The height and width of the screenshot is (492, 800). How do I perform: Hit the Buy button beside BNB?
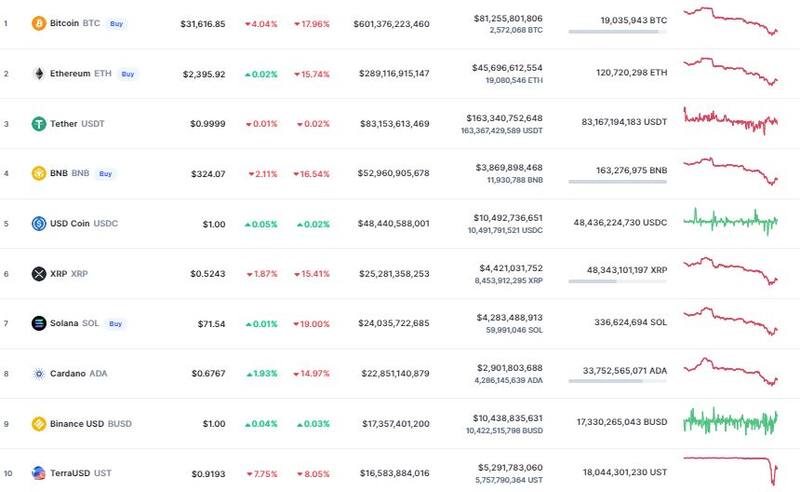105,173
